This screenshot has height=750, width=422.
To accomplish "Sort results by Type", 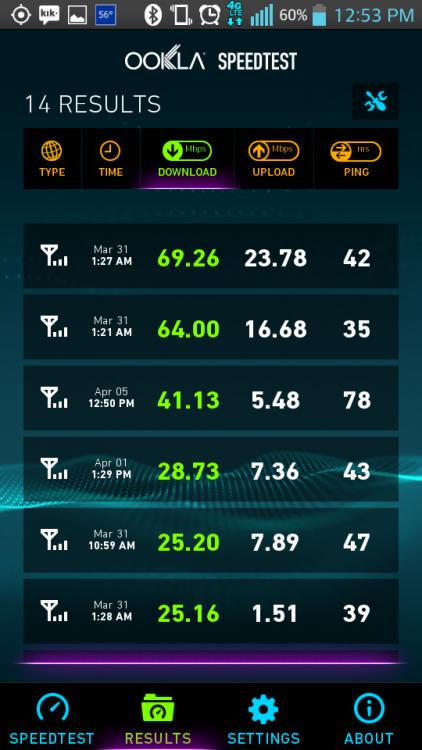I will click(52, 158).
